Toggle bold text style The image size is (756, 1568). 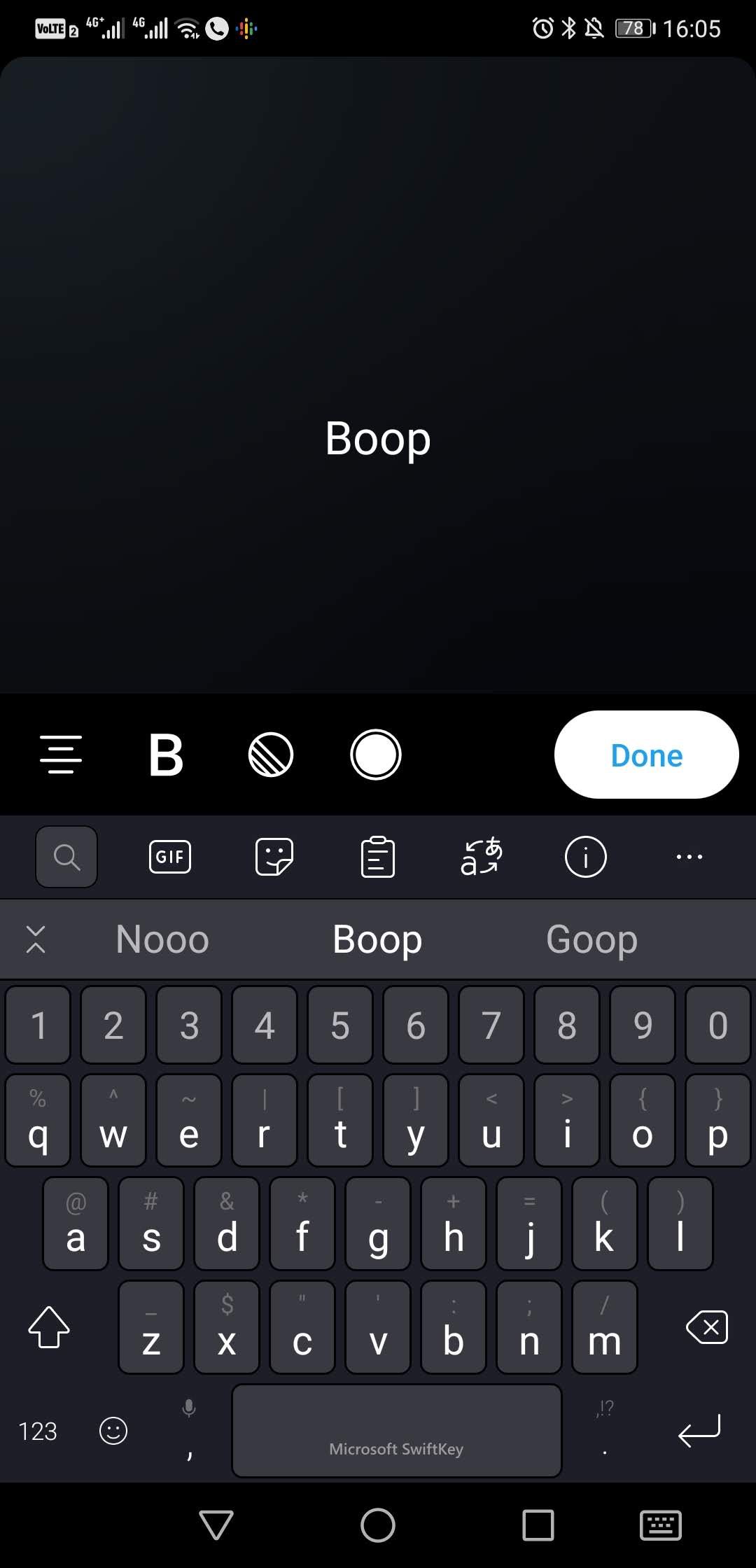(x=166, y=755)
